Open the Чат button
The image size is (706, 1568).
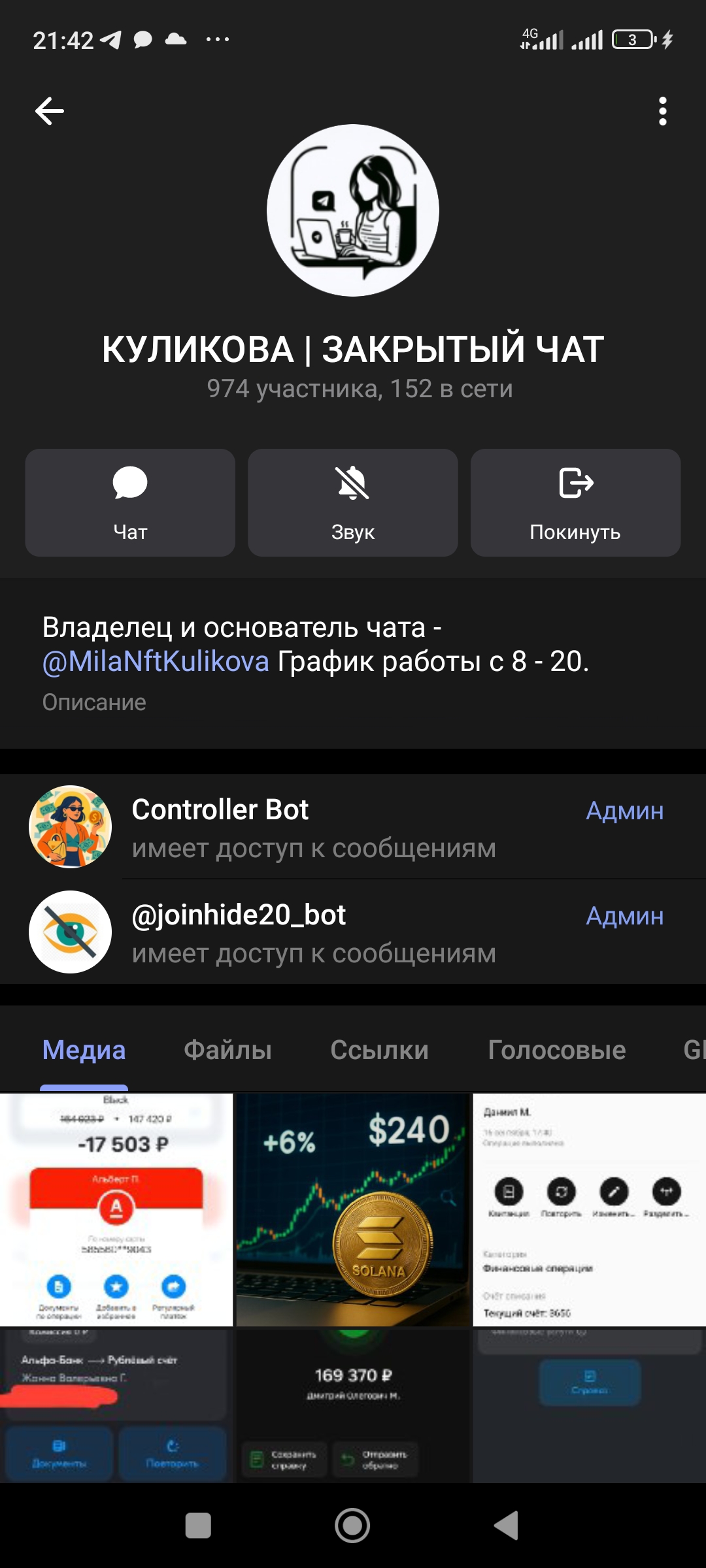coord(130,502)
